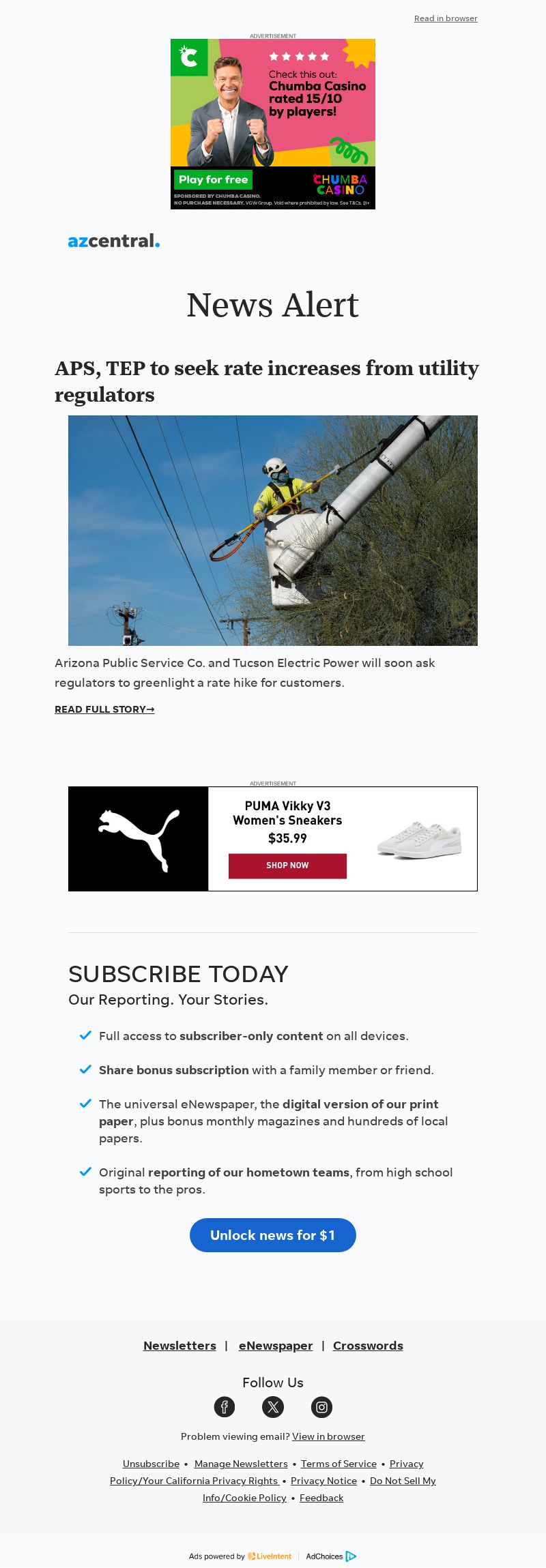
Task: Tap Play for free in the Chumba Casino ad
Action: tap(213, 179)
